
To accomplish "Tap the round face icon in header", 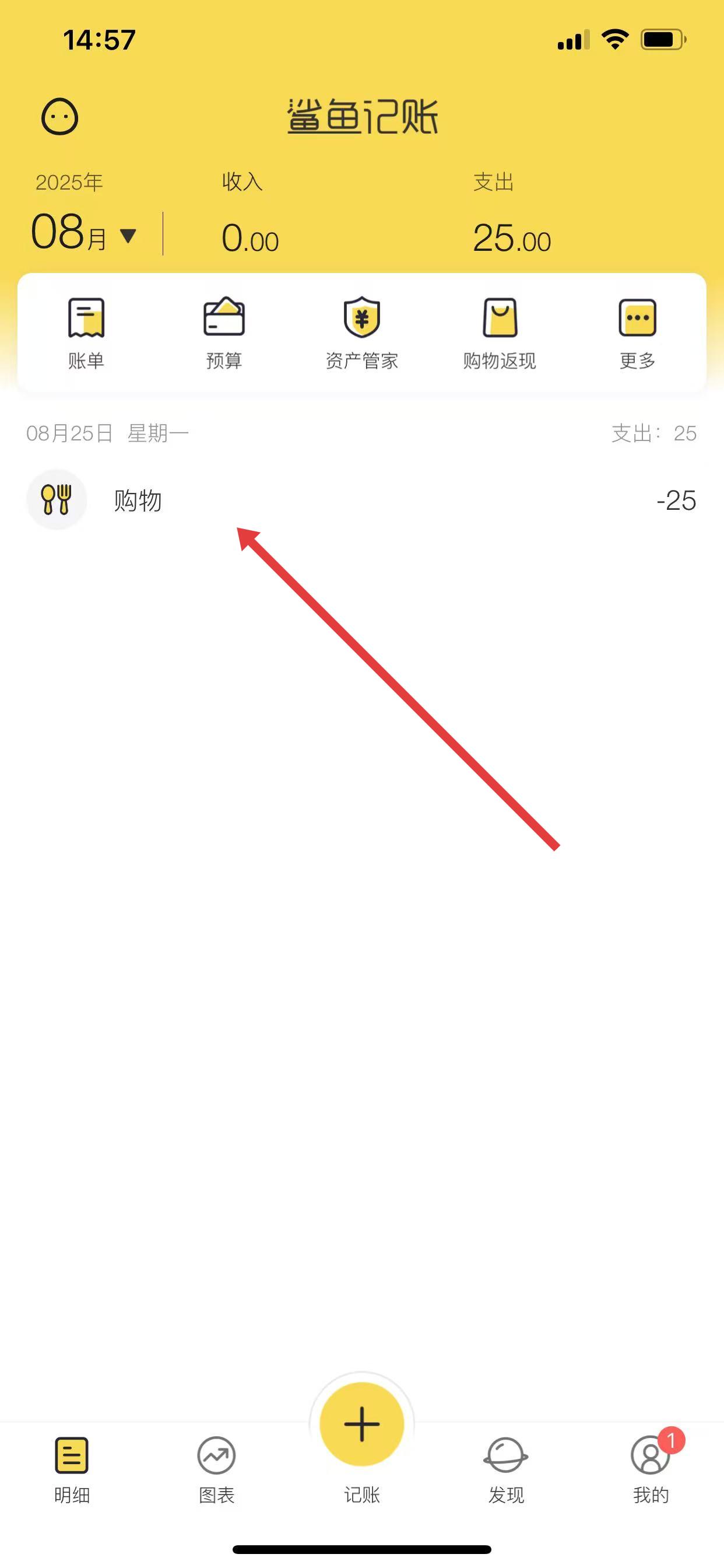I will [x=59, y=117].
